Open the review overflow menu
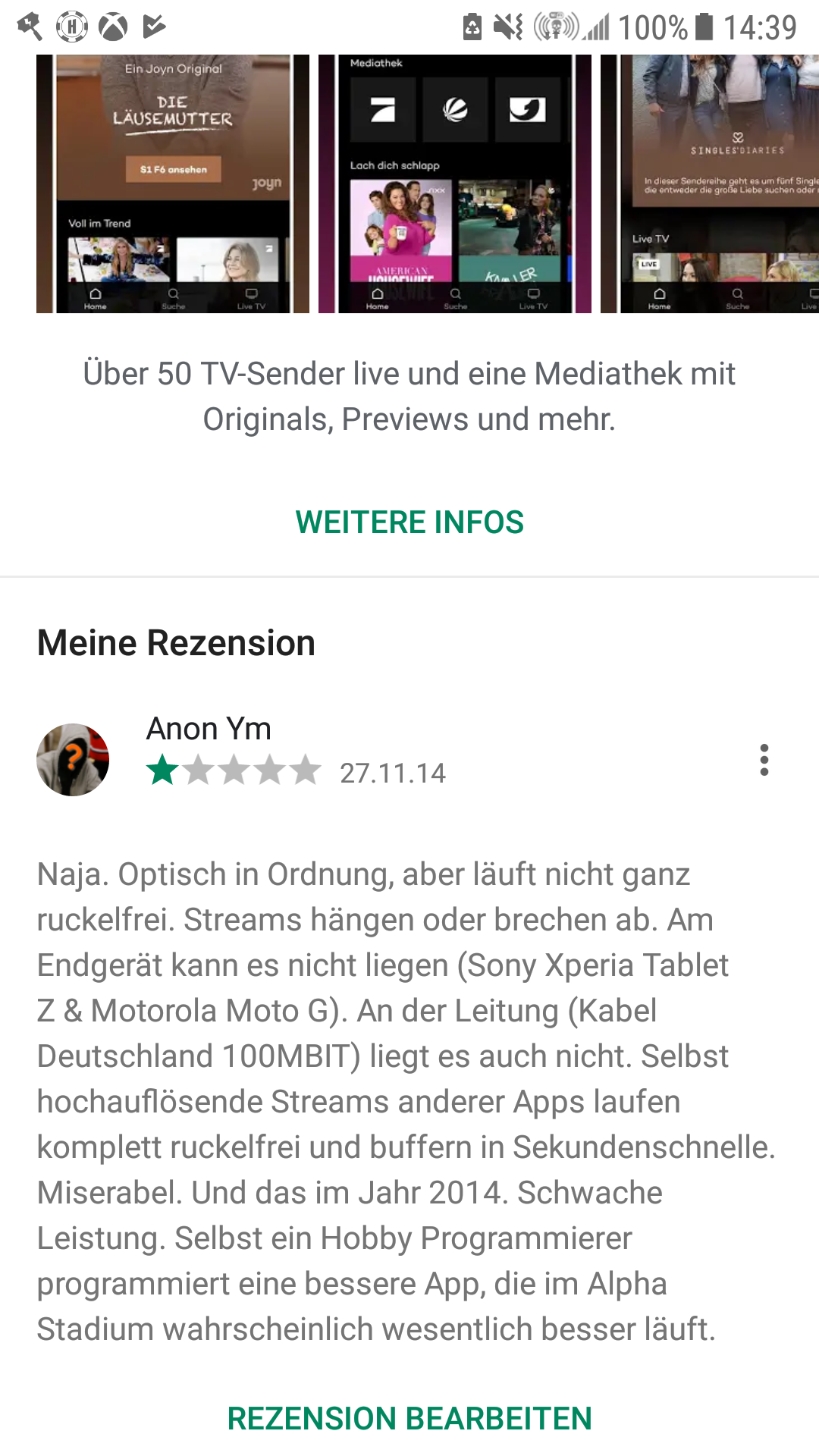The width and height of the screenshot is (819, 1456). pyautogui.click(x=764, y=760)
